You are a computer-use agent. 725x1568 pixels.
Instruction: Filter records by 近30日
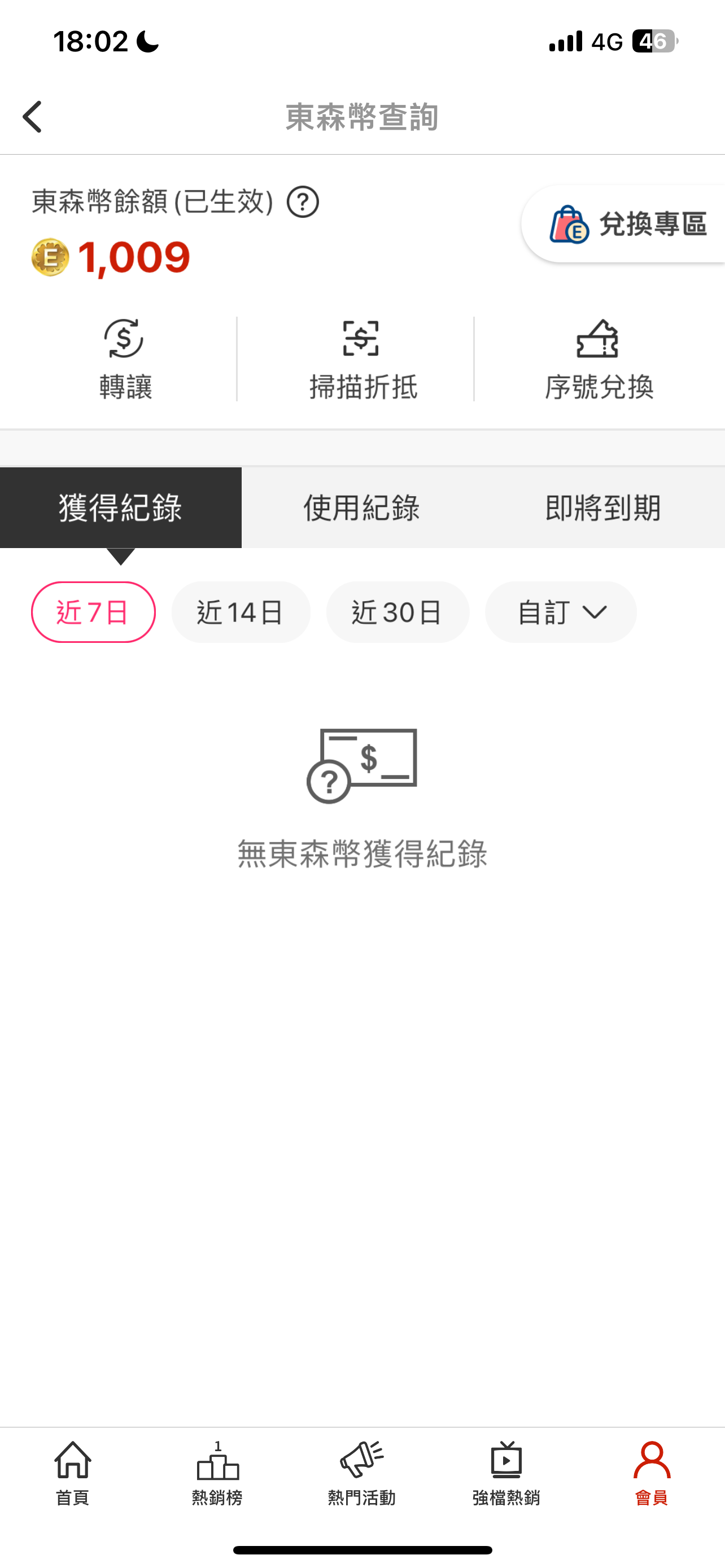(398, 612)
